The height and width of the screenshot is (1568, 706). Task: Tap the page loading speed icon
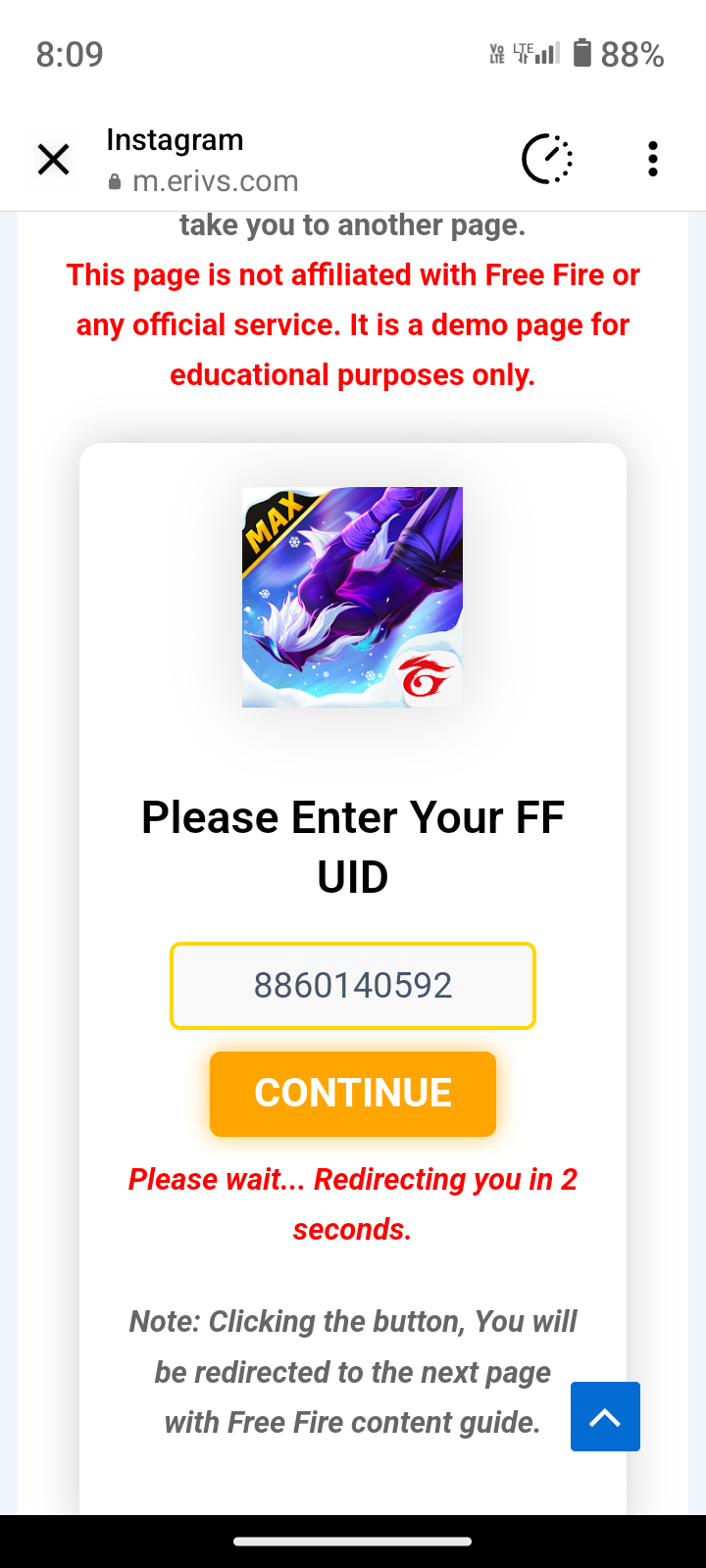click(x=546, y=159)
